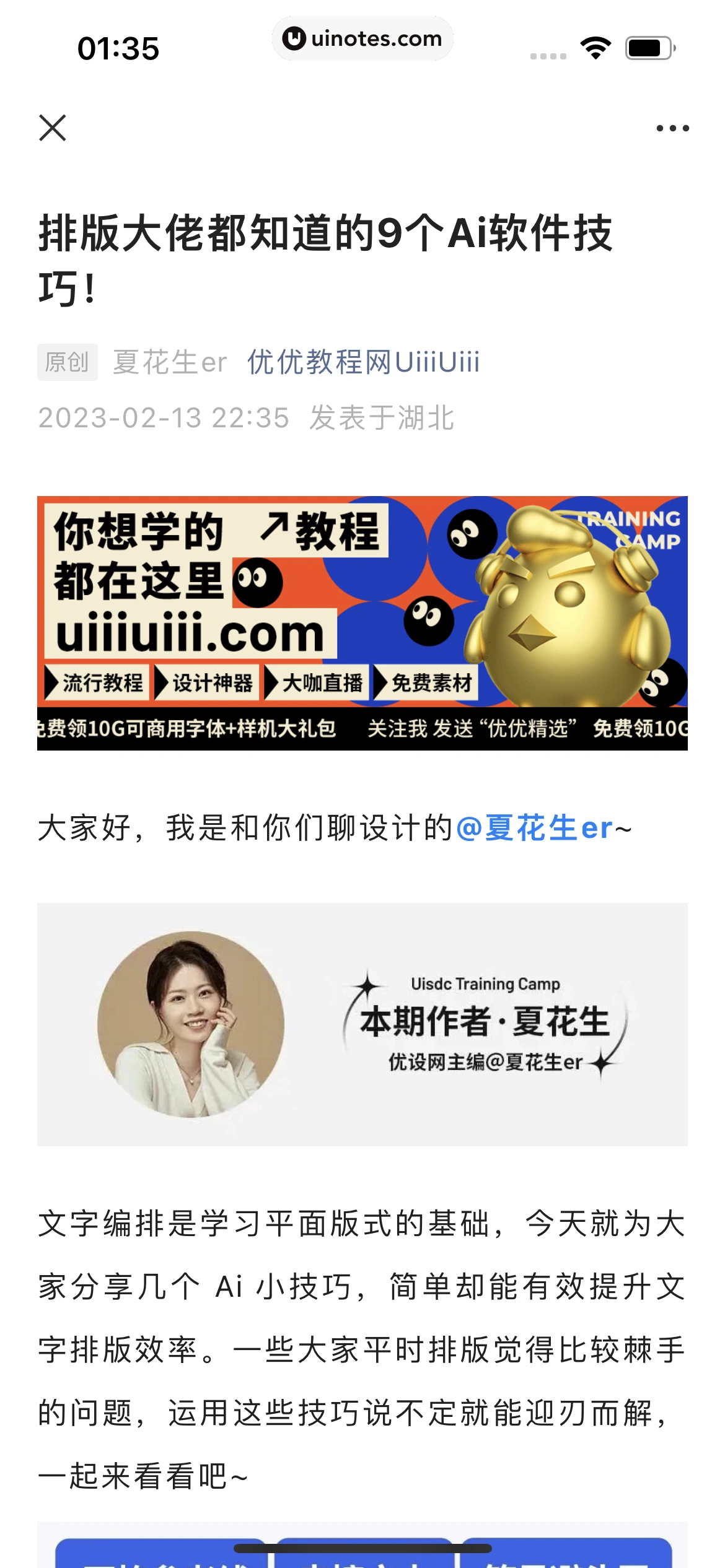The height and width of the screenshot is (1568, 725).
Task: Close the article page
Action: (53, 128)
